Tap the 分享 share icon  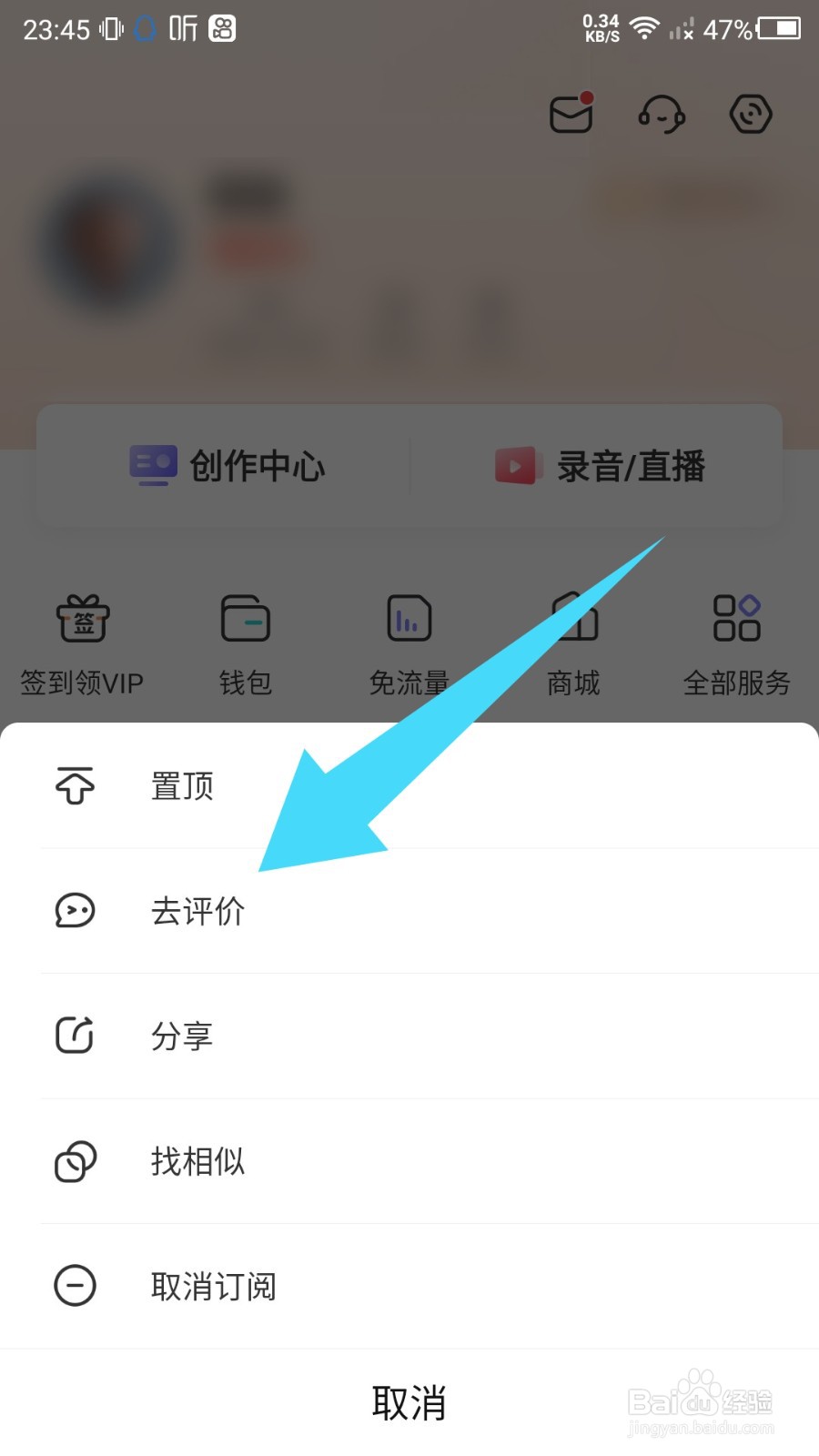click(75, 1035)
